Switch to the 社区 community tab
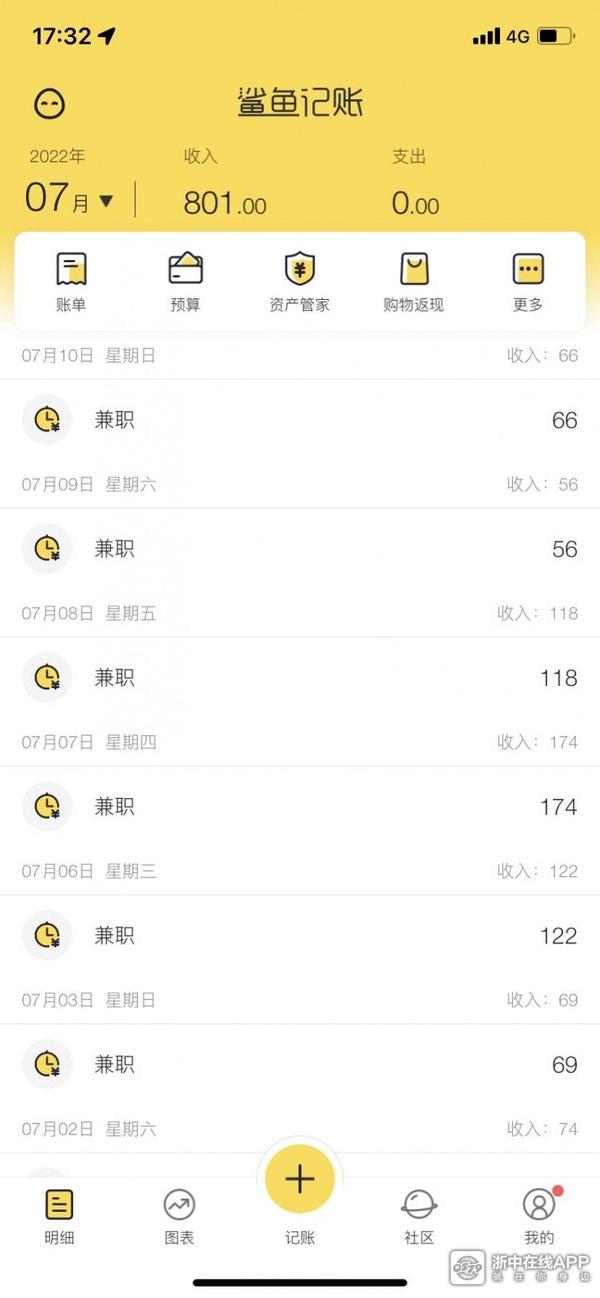This screenshot has height=1298, width=600. coord(419,1215)
